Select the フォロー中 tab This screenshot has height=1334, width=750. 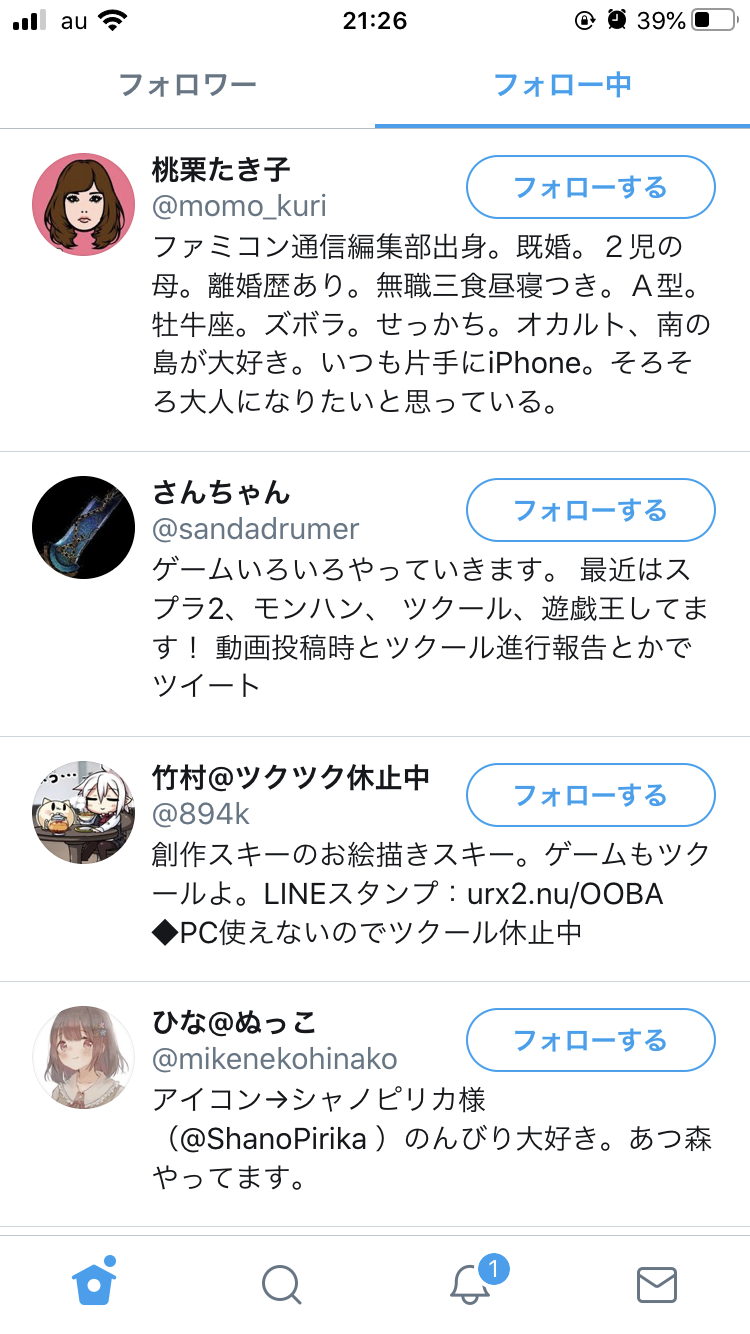click(562, 84)
